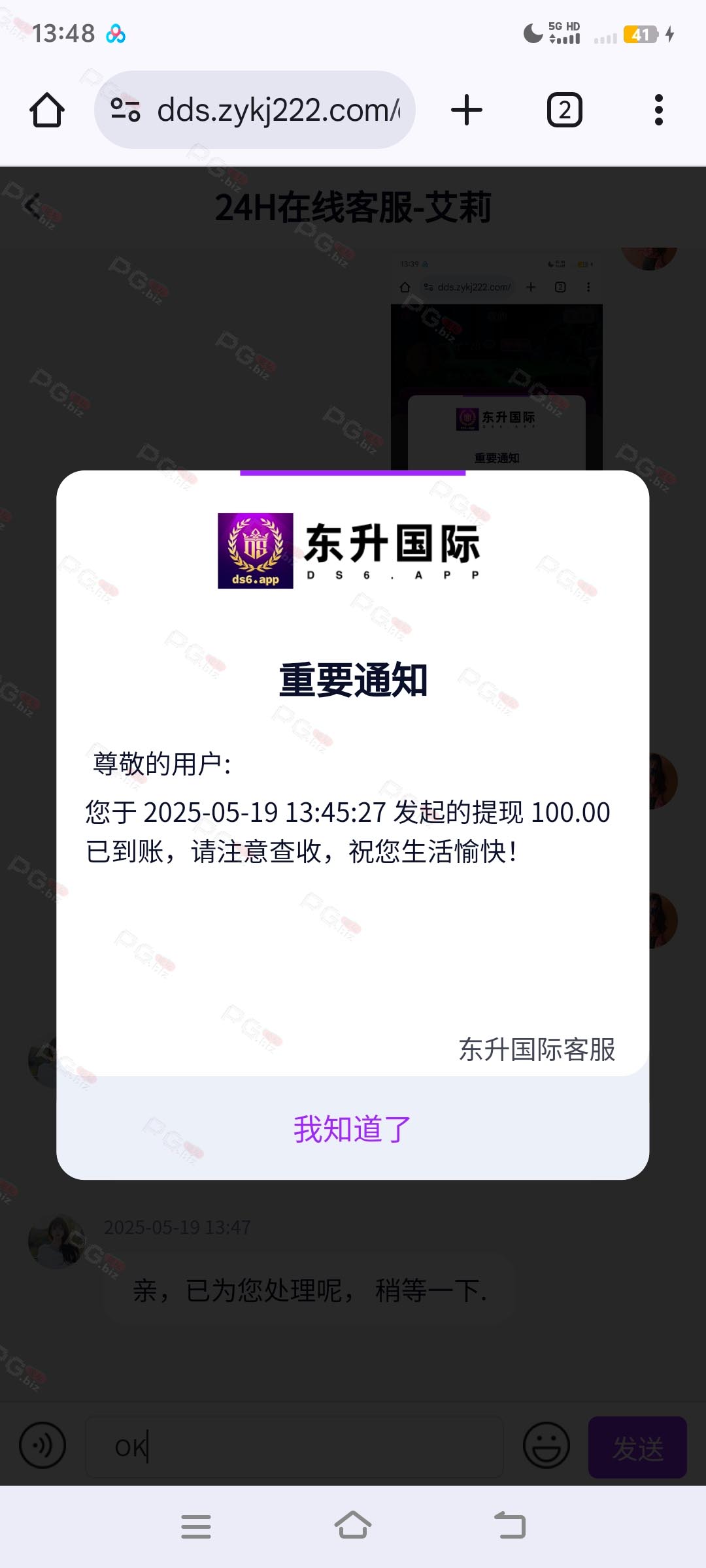Send the message with 发送
The image size is (706, 1568).
637,1447
